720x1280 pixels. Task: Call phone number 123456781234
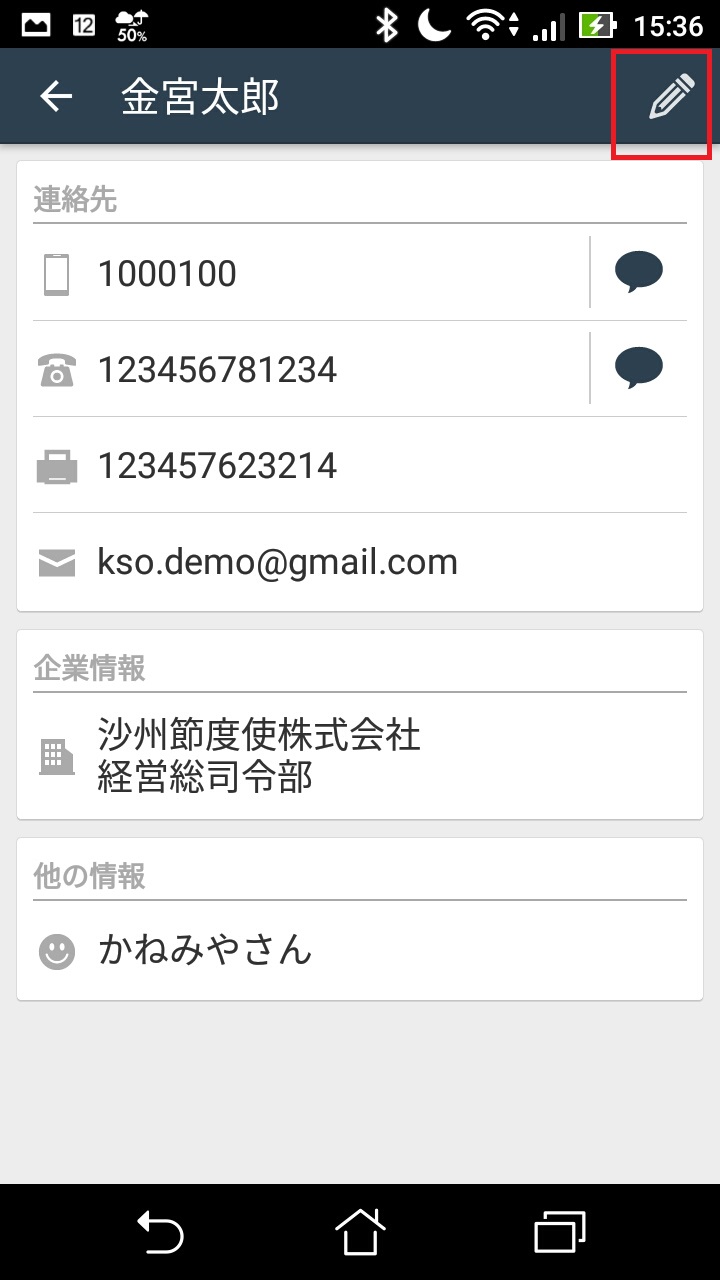point(311,369)
